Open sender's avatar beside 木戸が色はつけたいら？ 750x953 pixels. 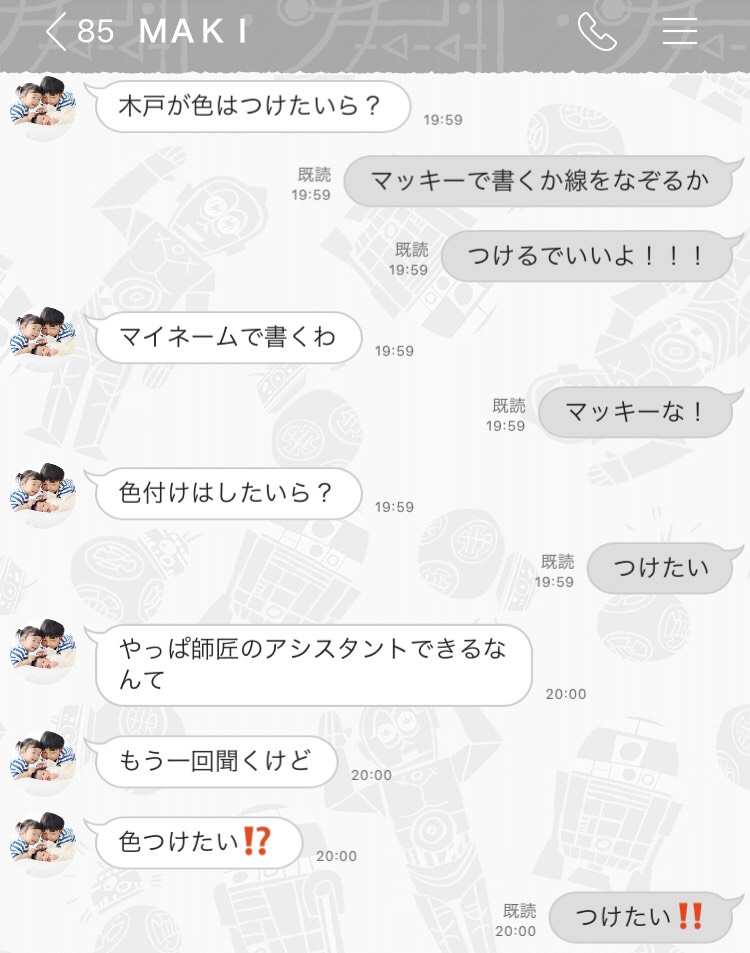[x=43, y=101]
